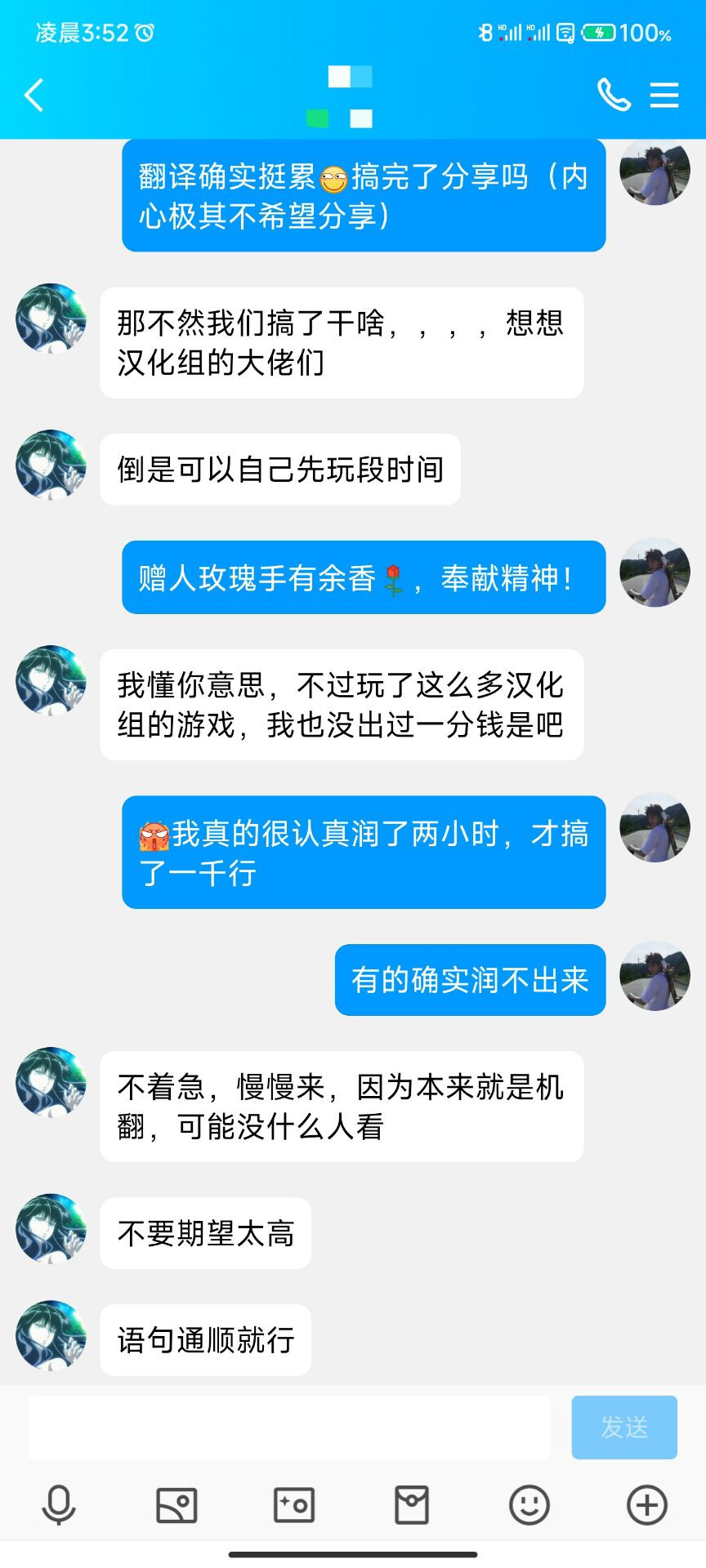Open the camera to shoot media
The width and height of the screenshot is (706, 1568).
pyautogui.click(x=294, y=1504)
